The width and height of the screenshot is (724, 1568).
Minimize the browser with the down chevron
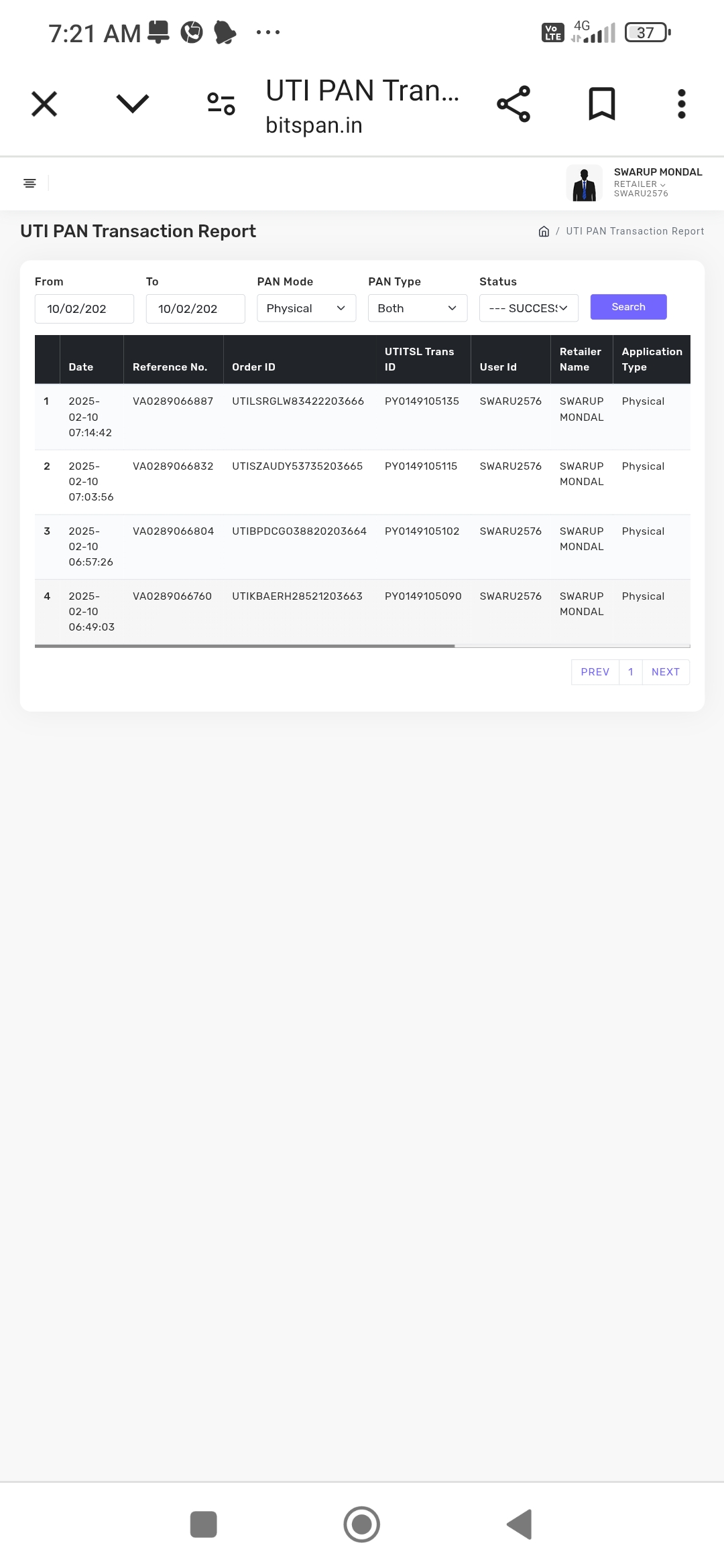tap(132, 104)
